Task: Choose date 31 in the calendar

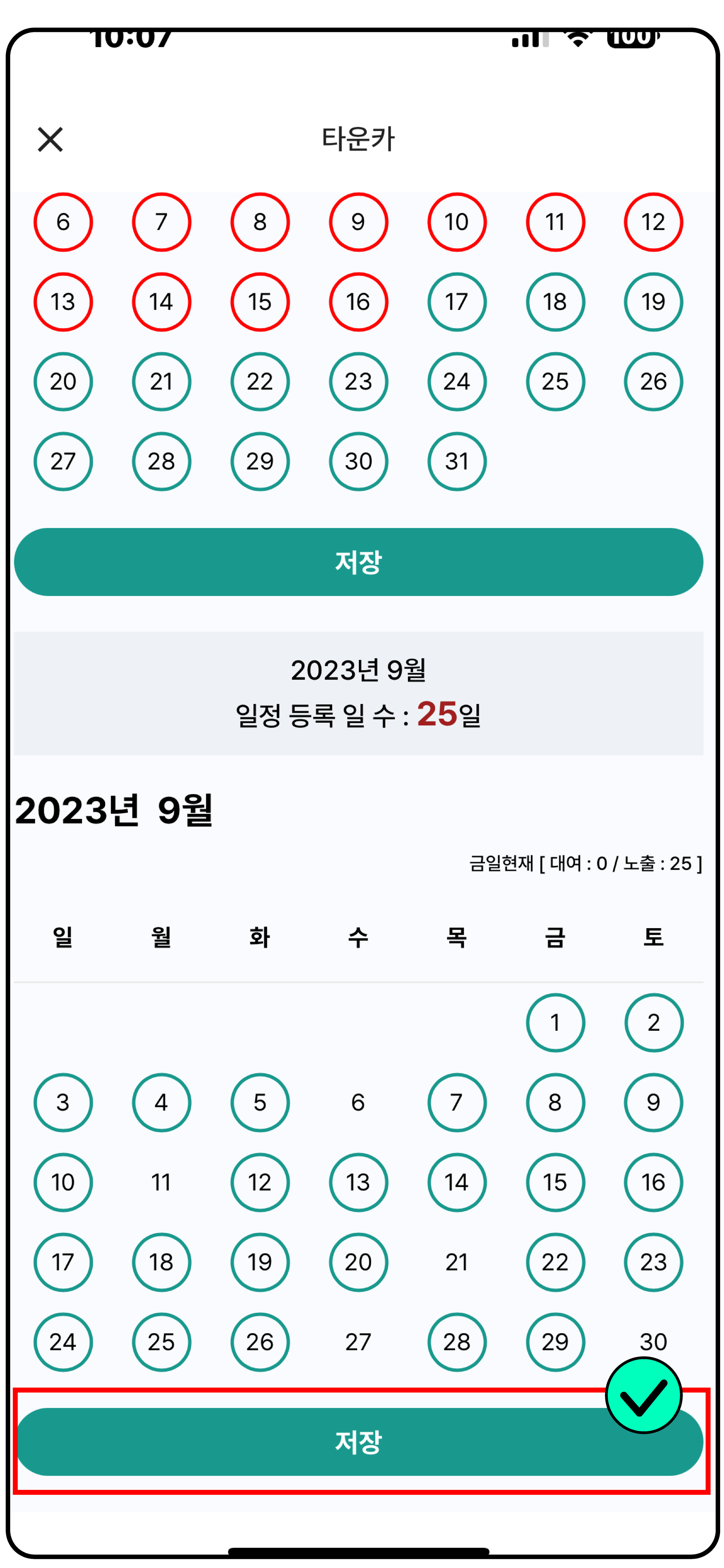Action: coord(457,461)
